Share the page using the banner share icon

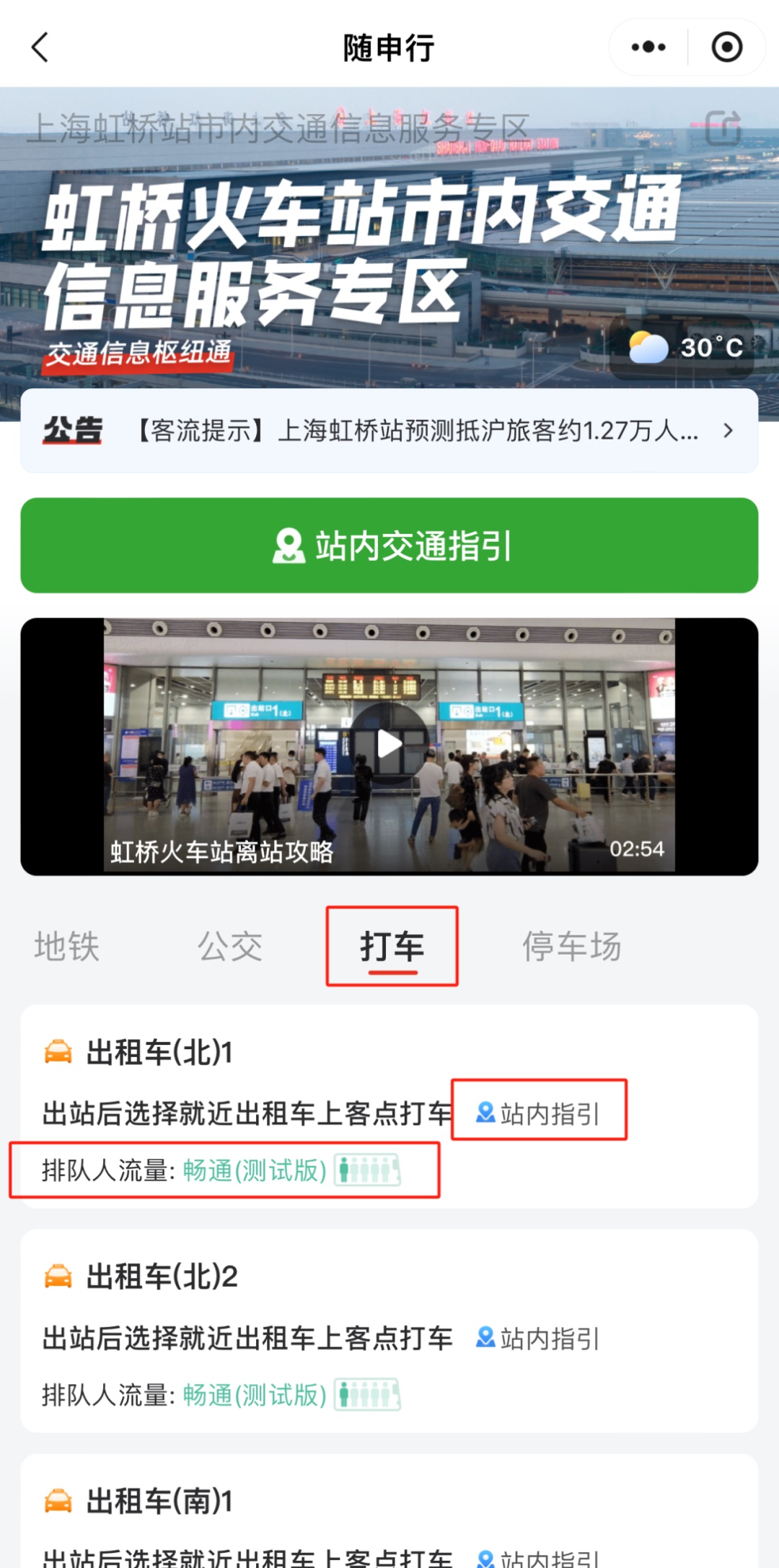(723, 128)
